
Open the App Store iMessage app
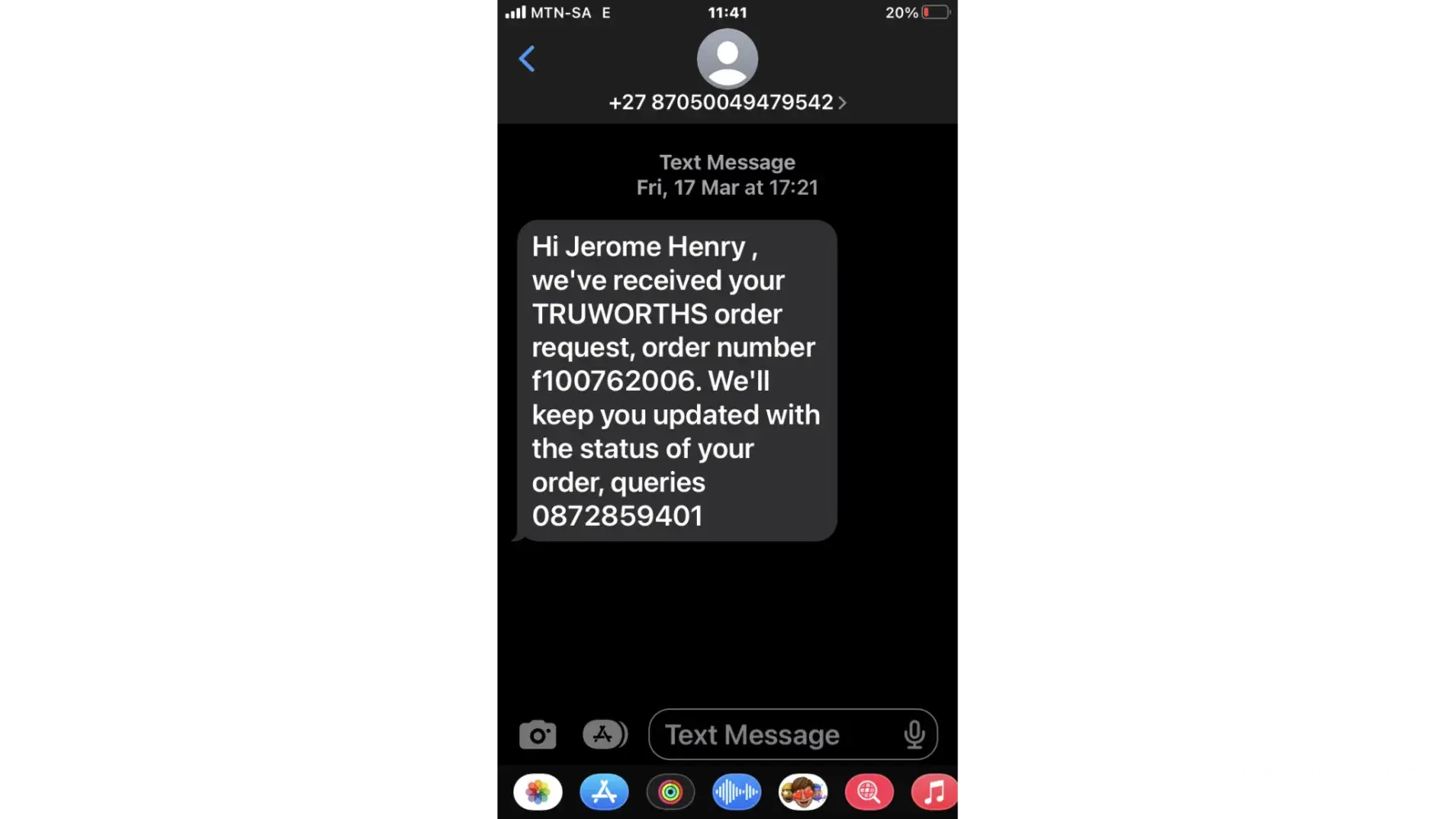pos(604,792)
